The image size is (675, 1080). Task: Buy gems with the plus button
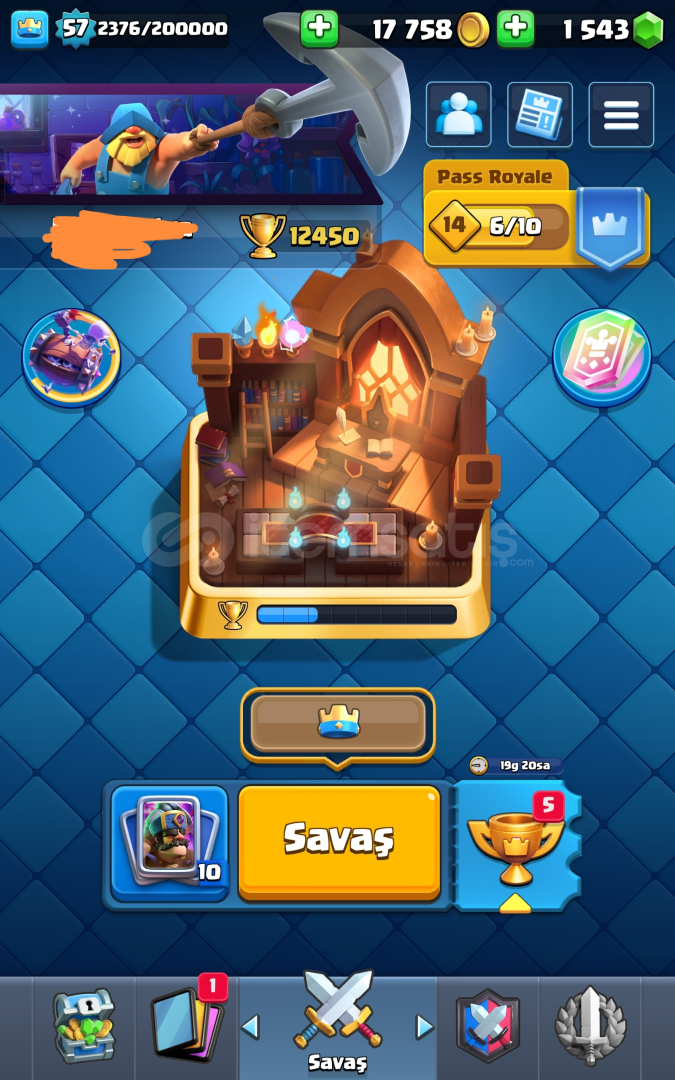[516, 29]
